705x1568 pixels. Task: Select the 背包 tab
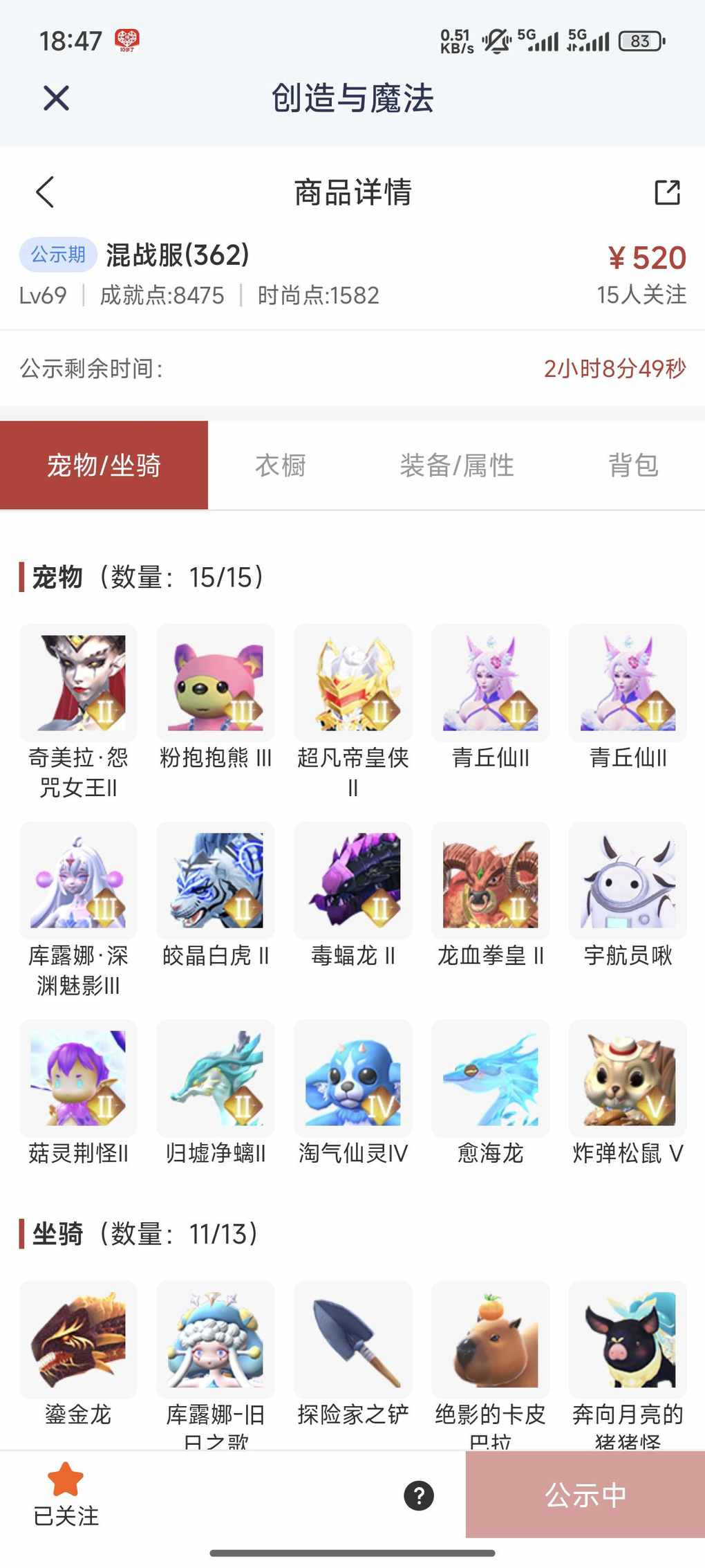click(x=633, y=465)
